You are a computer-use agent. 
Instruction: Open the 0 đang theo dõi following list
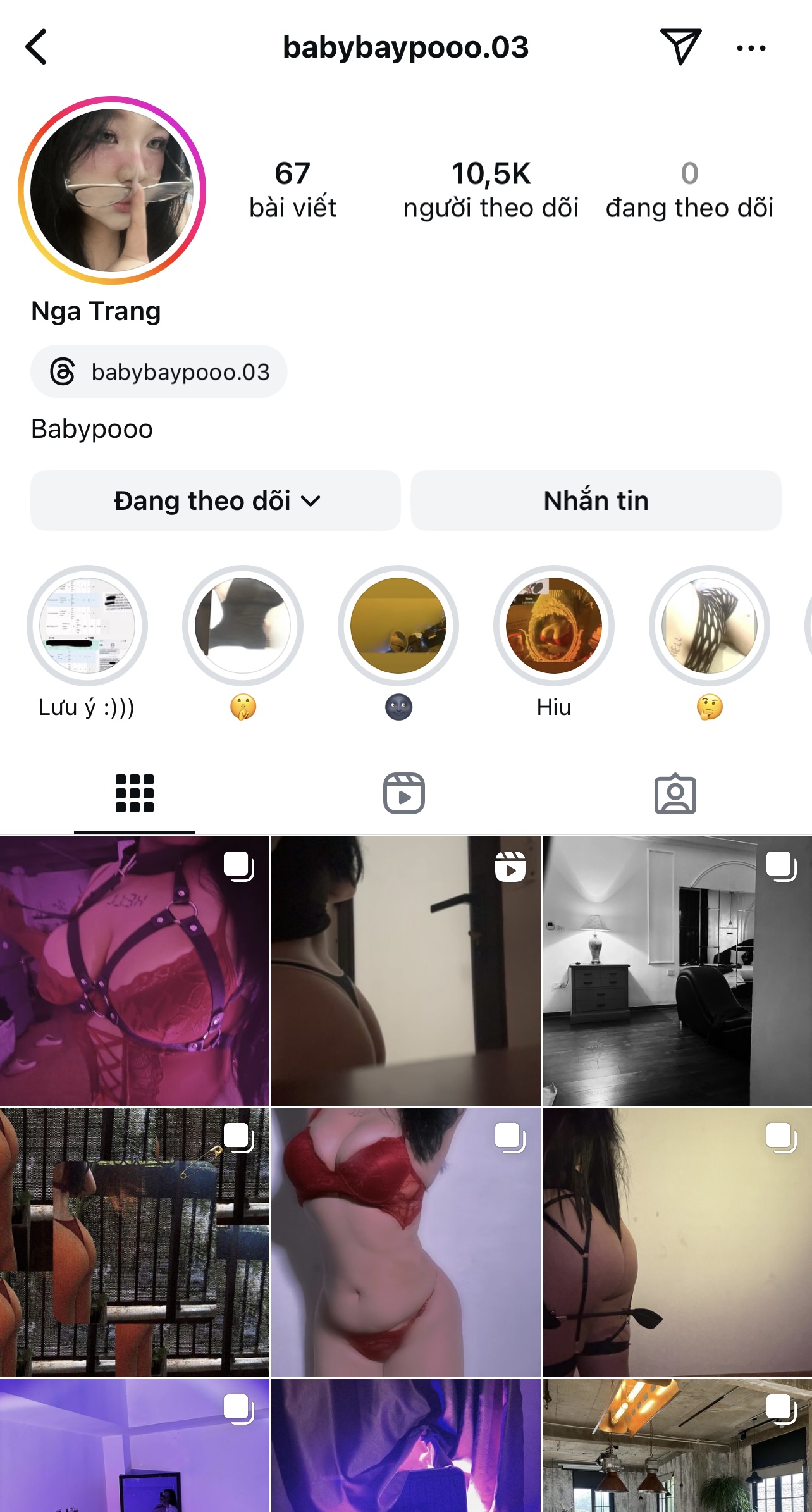tap(689, 190)
